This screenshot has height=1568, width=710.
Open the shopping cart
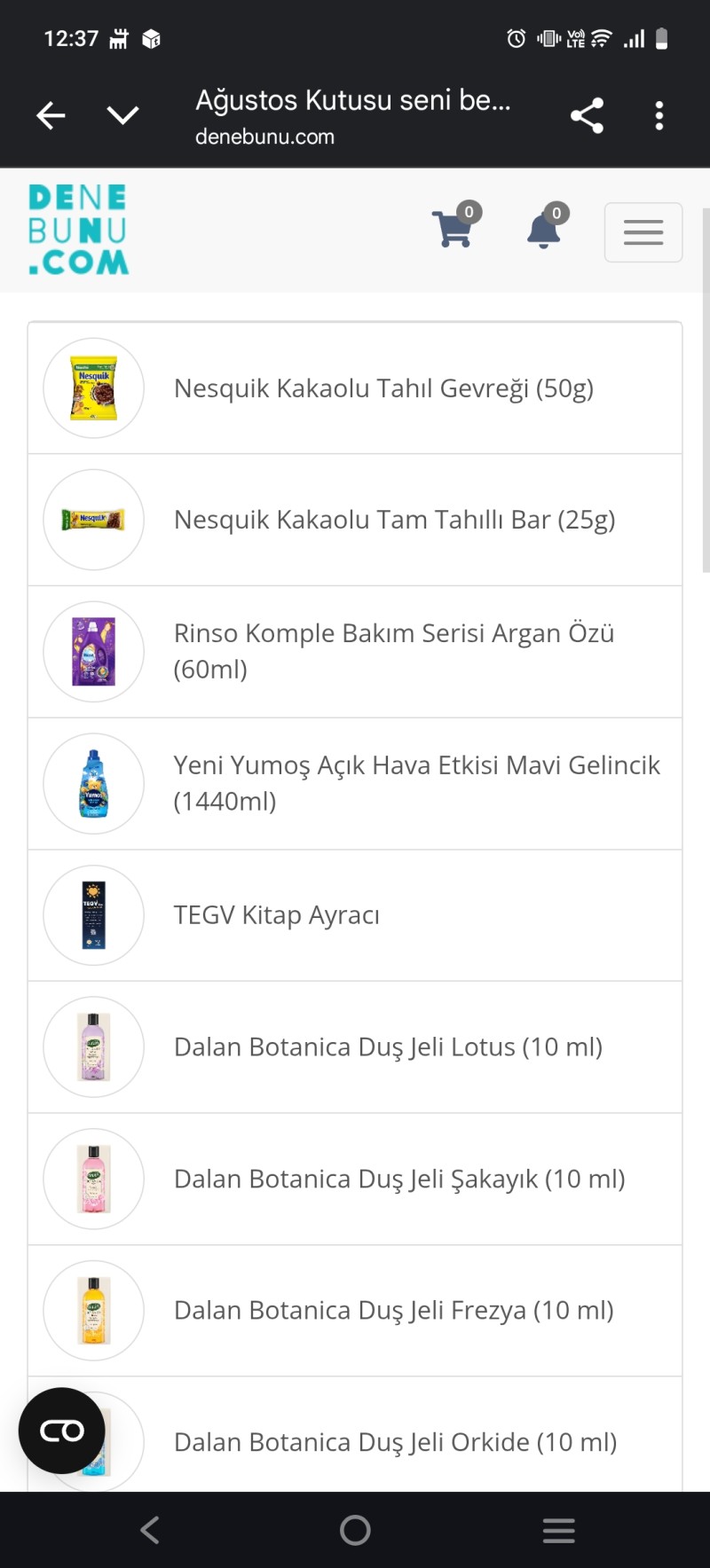click(x=454, y=229)
